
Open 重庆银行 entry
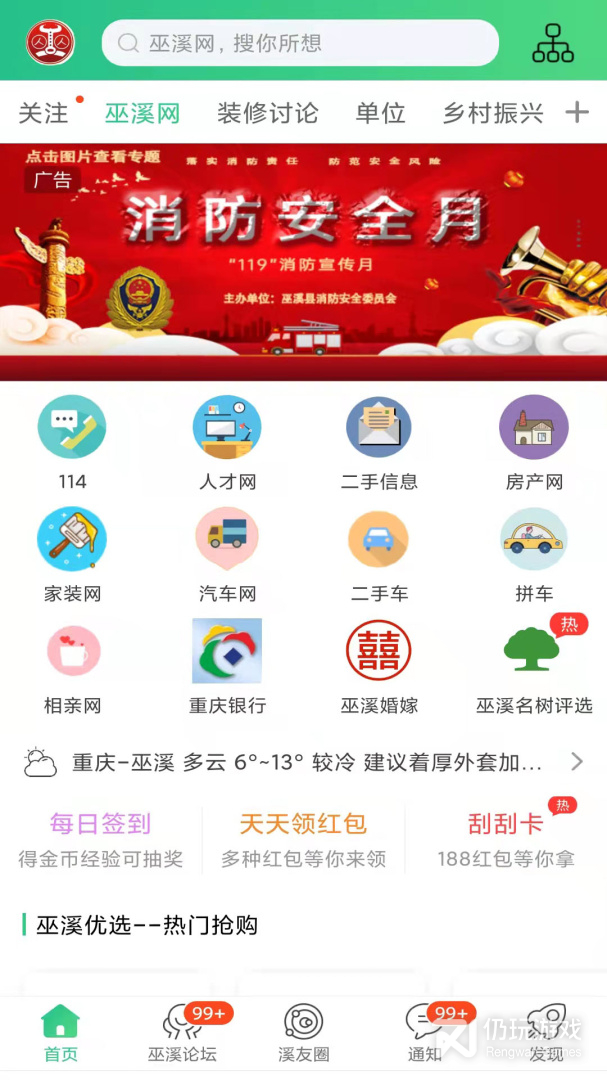[x=227, y=667]
